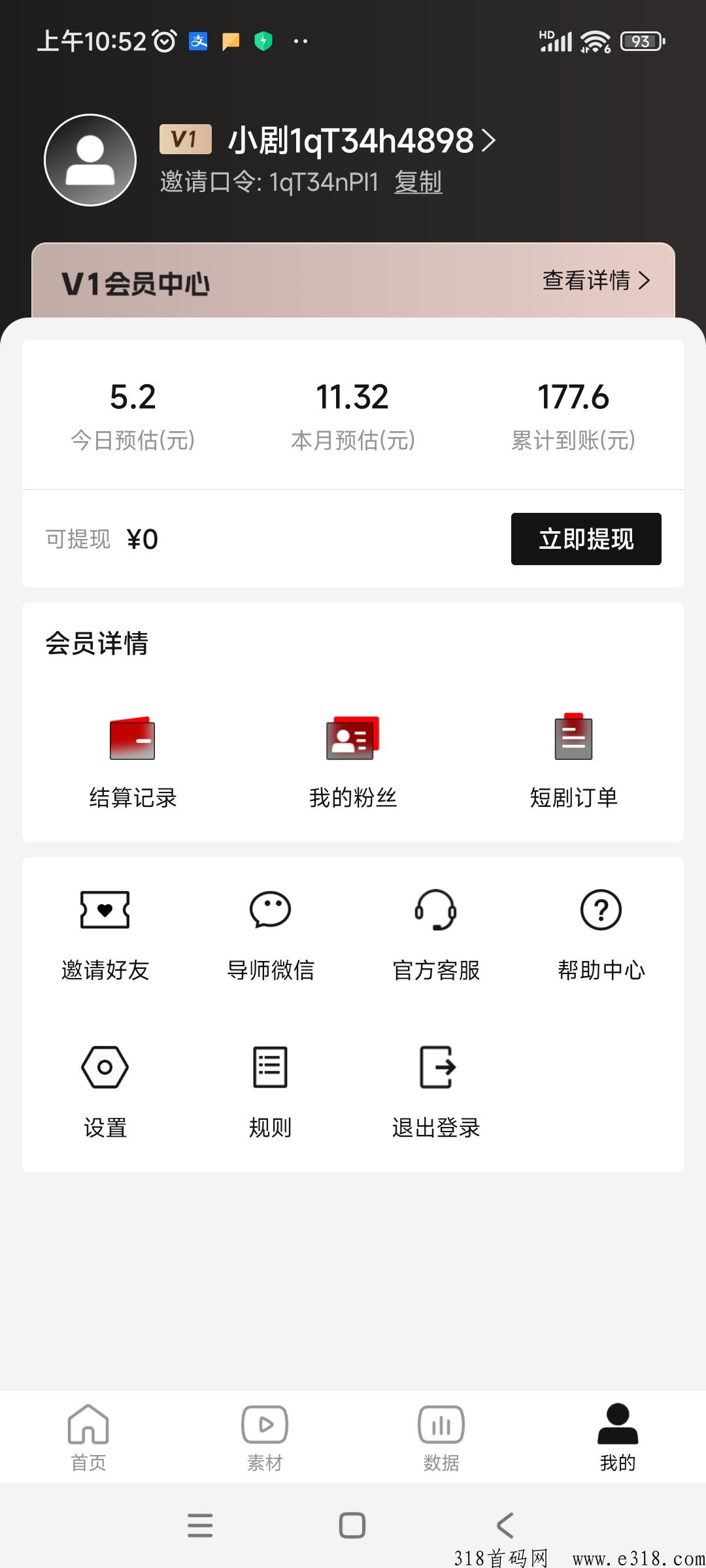Copy the invitation code
The image size is (706, 1568).
[x=418, y=182]
